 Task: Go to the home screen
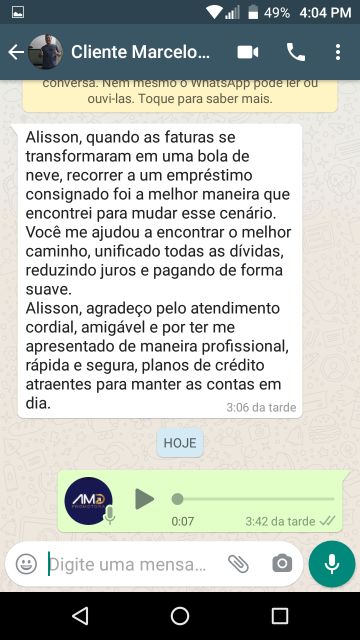pyautogui.click(x=180, y=616)
